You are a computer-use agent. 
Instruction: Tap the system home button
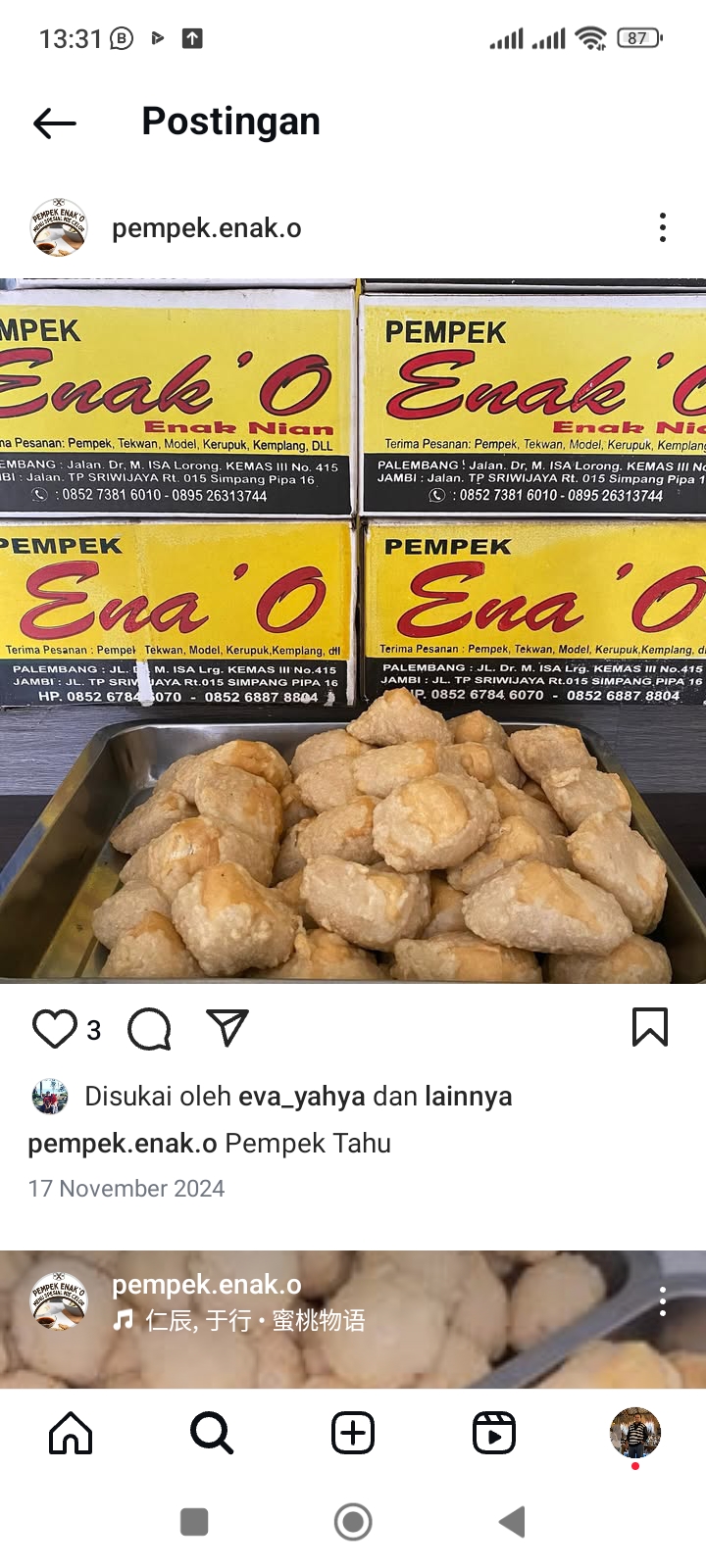pyautogui.click(x=353, y=1522)
